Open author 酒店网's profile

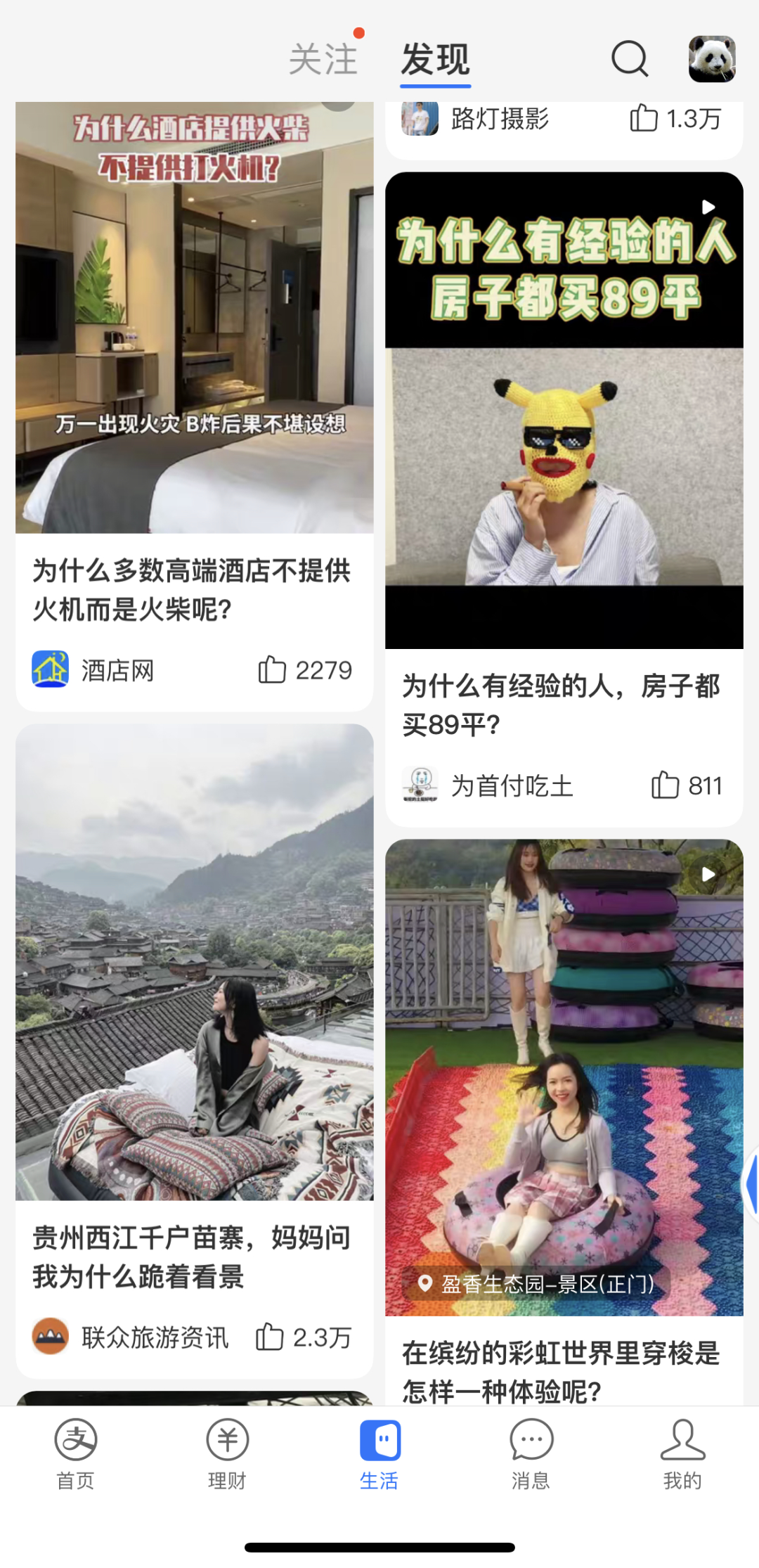tap(117, 670)
